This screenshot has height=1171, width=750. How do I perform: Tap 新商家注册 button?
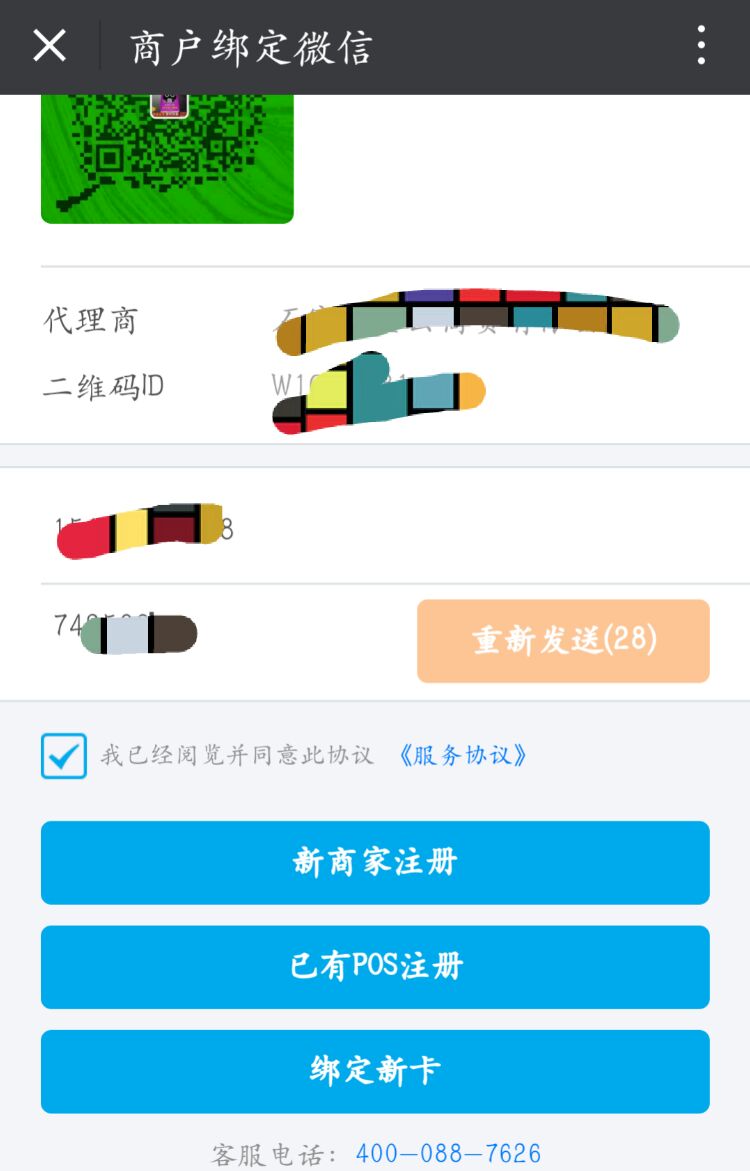375,862
